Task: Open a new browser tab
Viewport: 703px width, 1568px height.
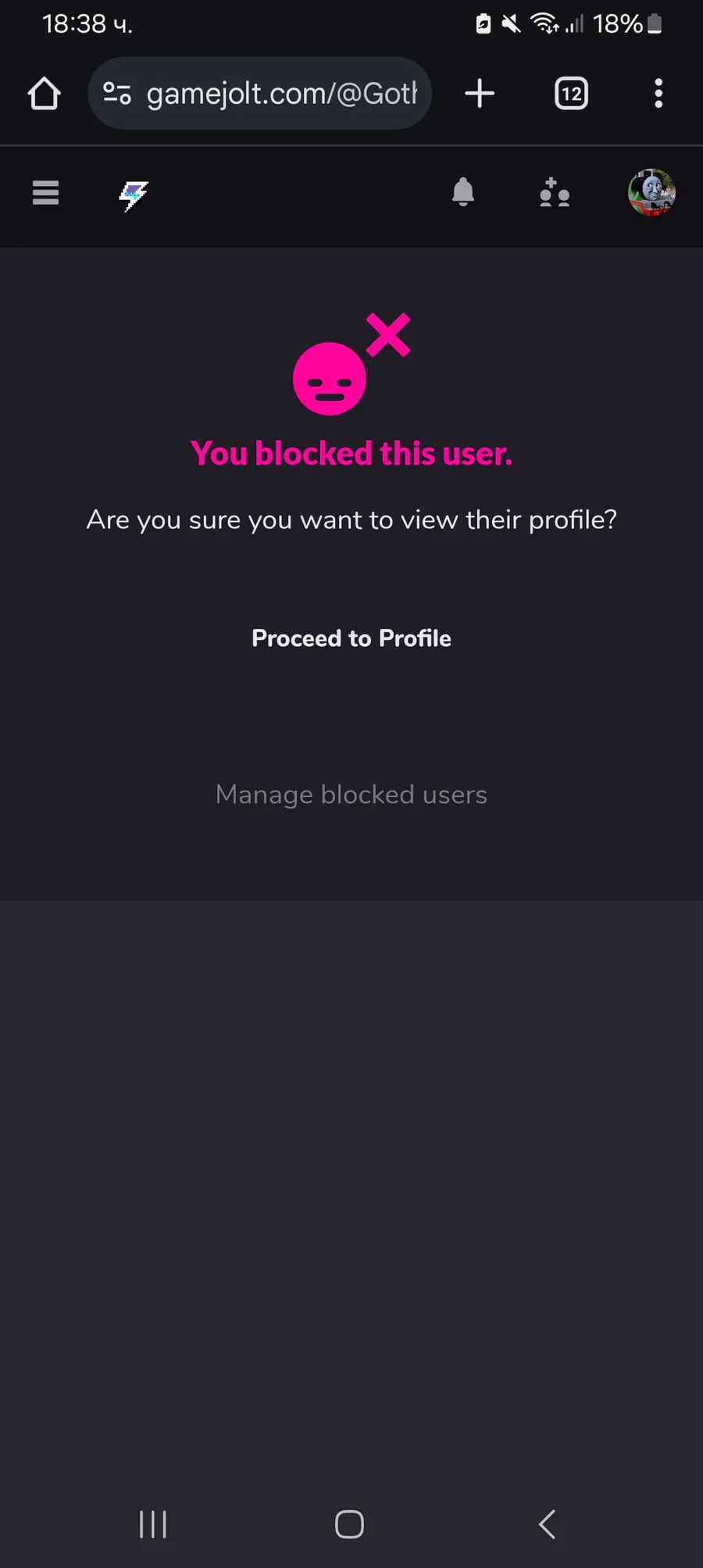Action: click(x=480, y=94)
